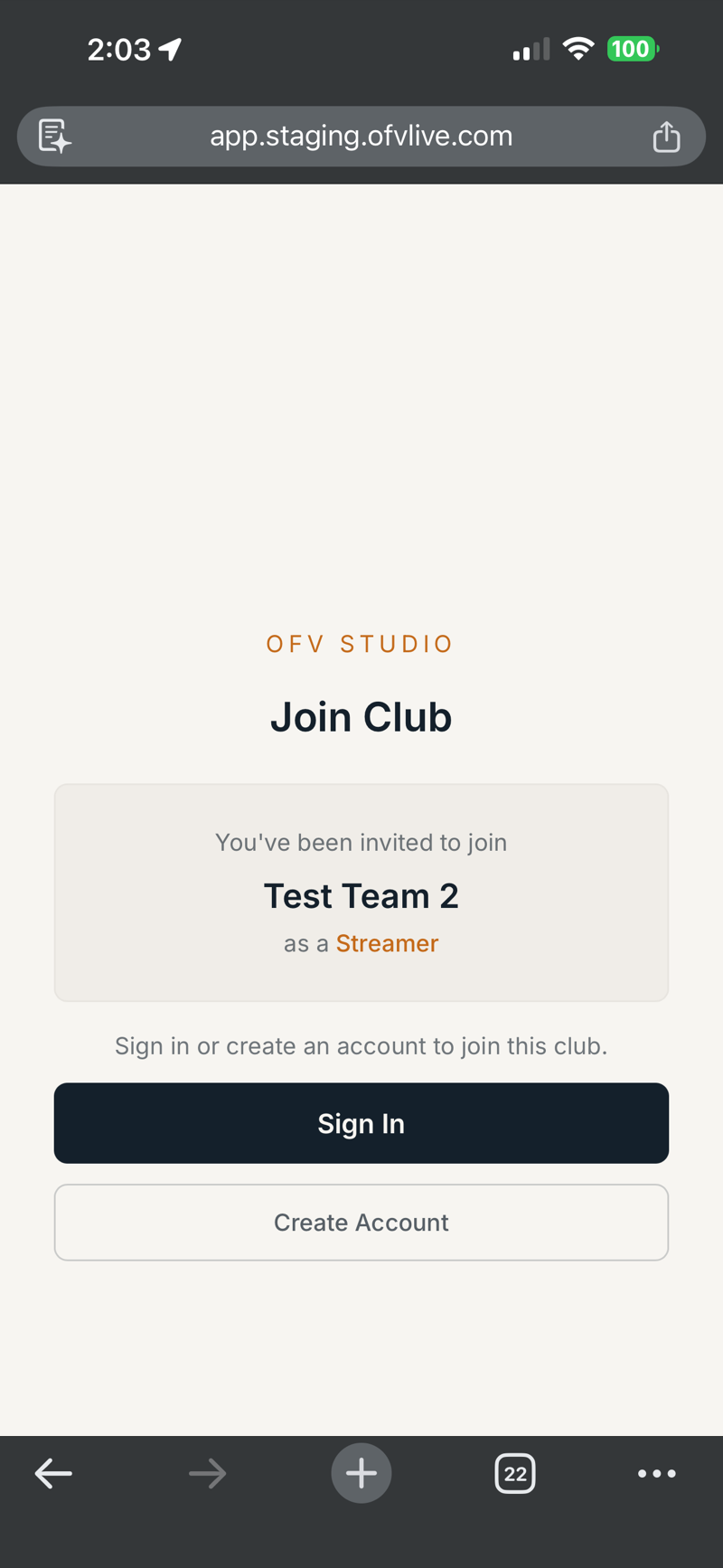Image resolution: width=723 pixels, height=1568 pixels.
Task: Tap the Share icon beside the URL
Action: click(666, 137)
